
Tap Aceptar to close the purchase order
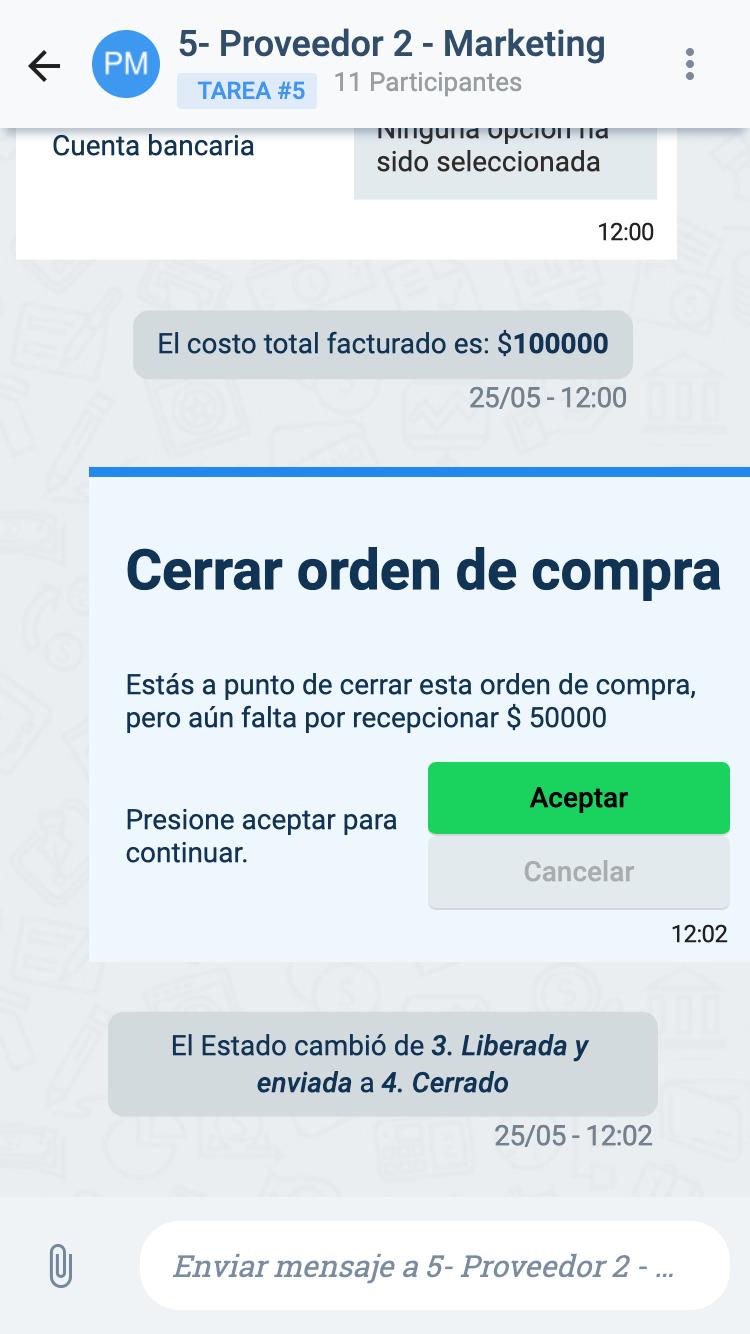tap(579, 798)
